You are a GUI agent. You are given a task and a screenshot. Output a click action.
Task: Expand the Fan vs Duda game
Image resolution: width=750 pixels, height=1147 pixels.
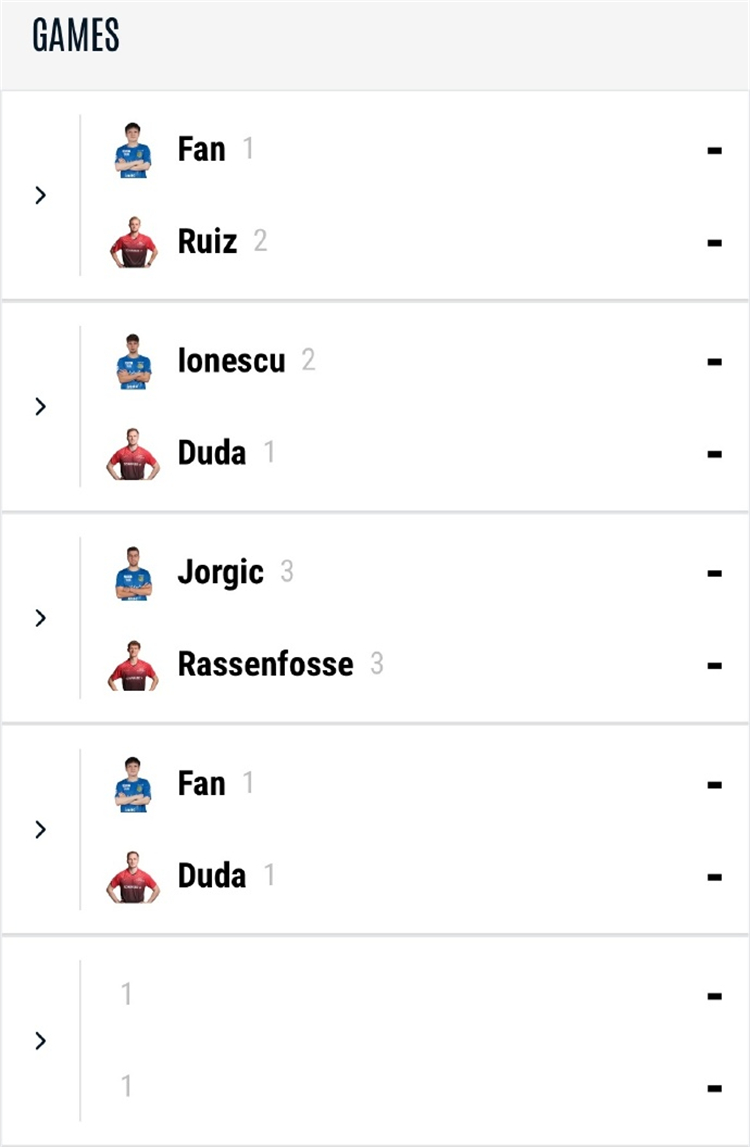[x=40, y=830]
